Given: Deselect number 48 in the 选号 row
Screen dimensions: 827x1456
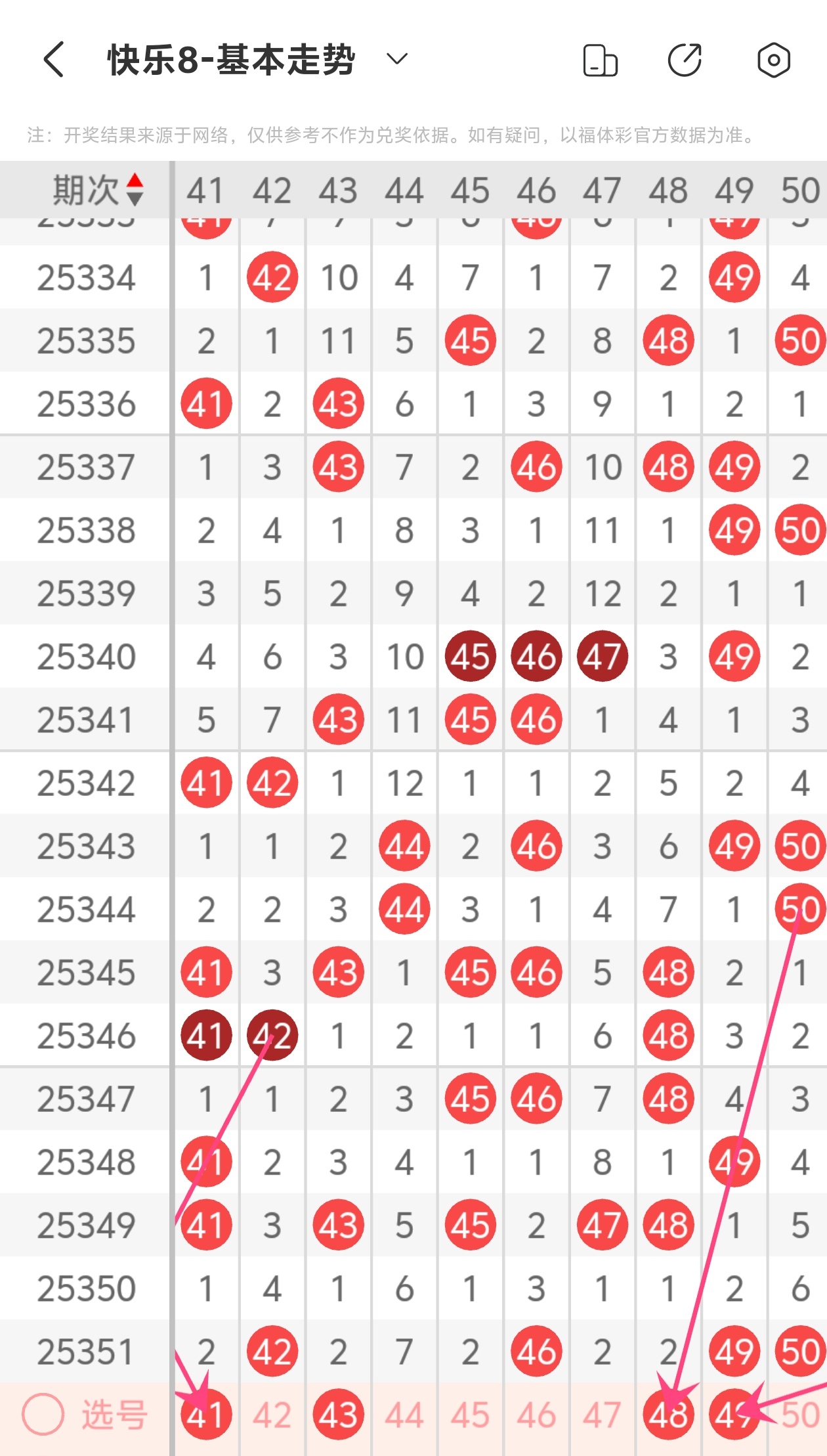Looking at the screenshot, I should tap(668, 1414).
